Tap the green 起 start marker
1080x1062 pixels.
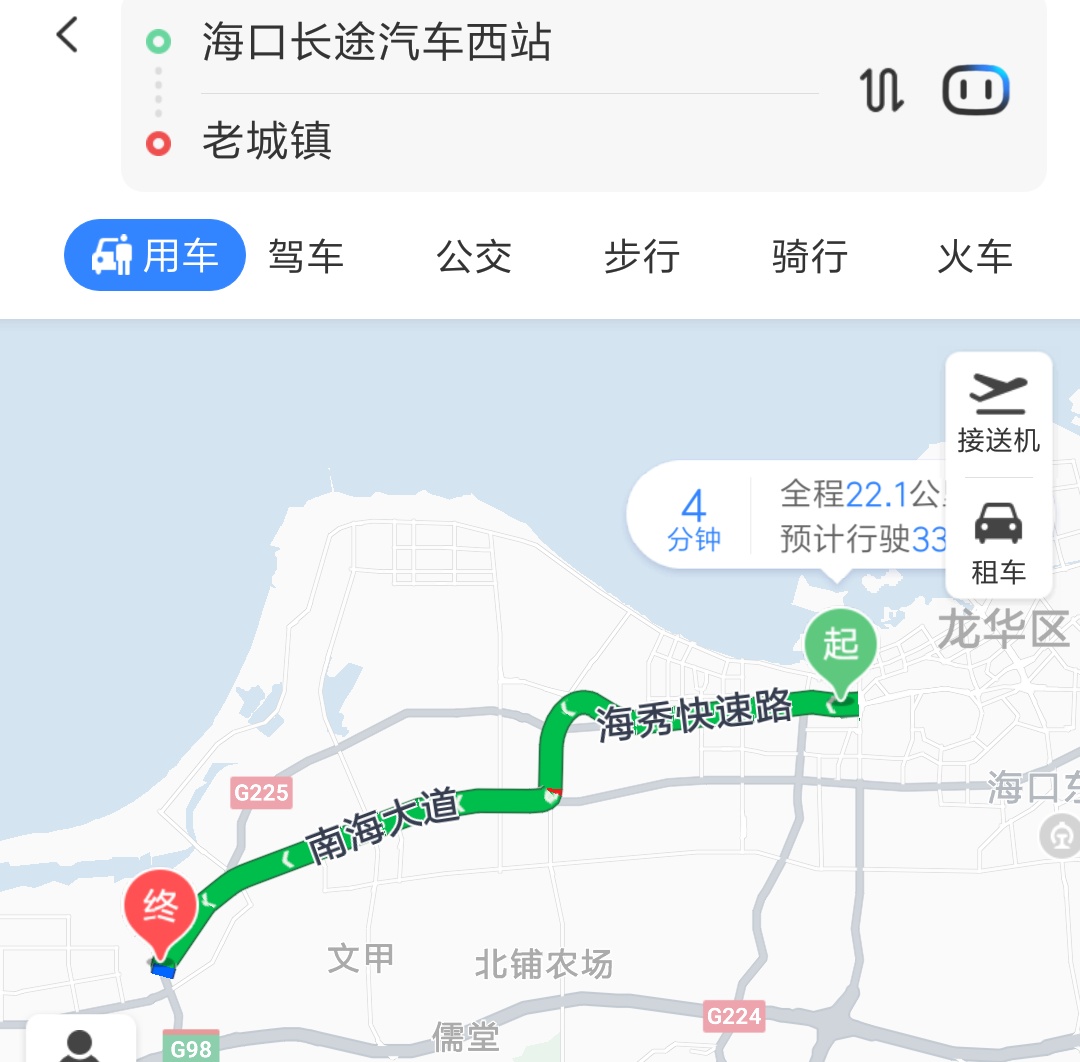(840, 647)
